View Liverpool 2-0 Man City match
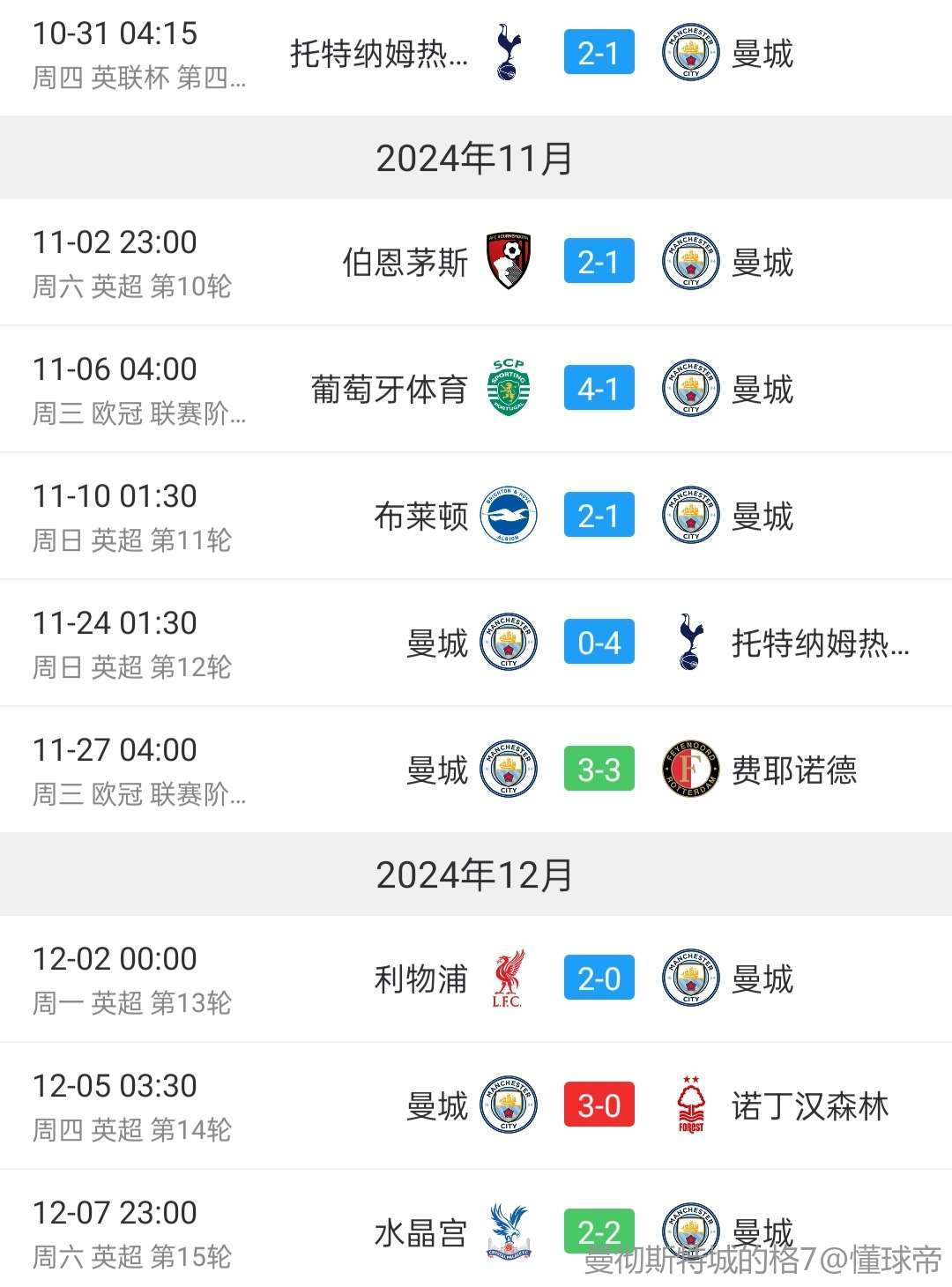The image size is (952, 1287). [x=599, y=978]
